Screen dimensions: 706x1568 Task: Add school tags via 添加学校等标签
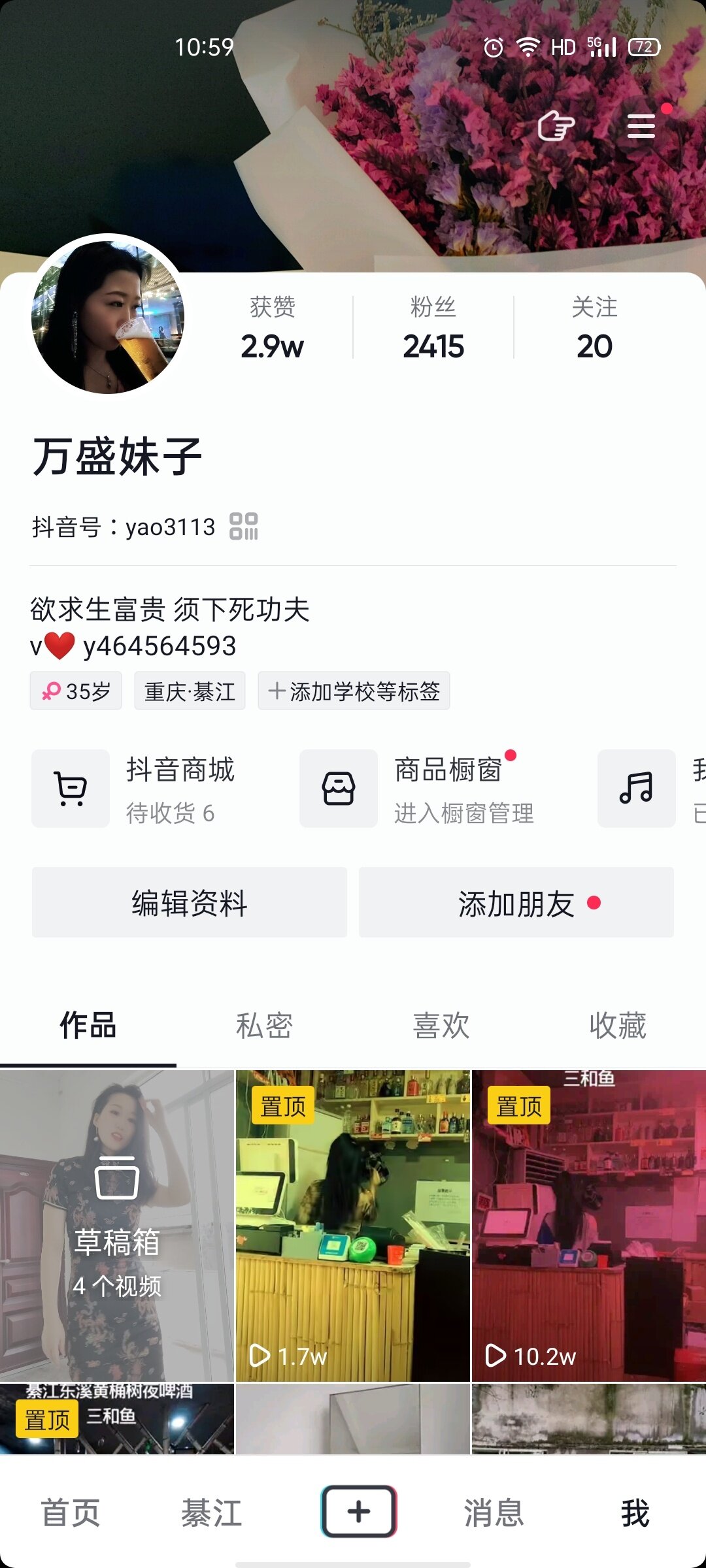point(354,691)
